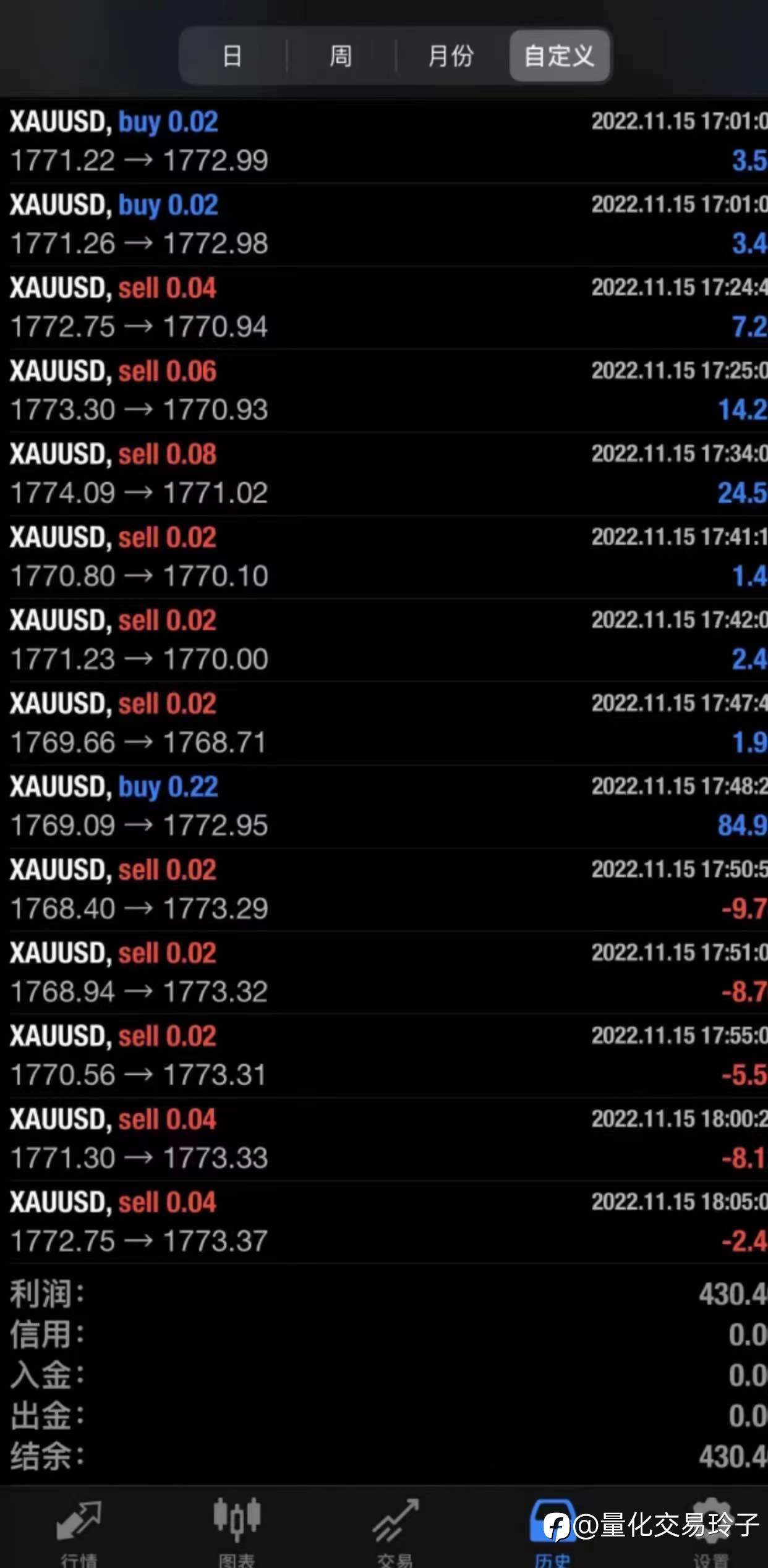Choose the 自定义 period option
This screenshot has height=1568, width=768.
(560, 56)
